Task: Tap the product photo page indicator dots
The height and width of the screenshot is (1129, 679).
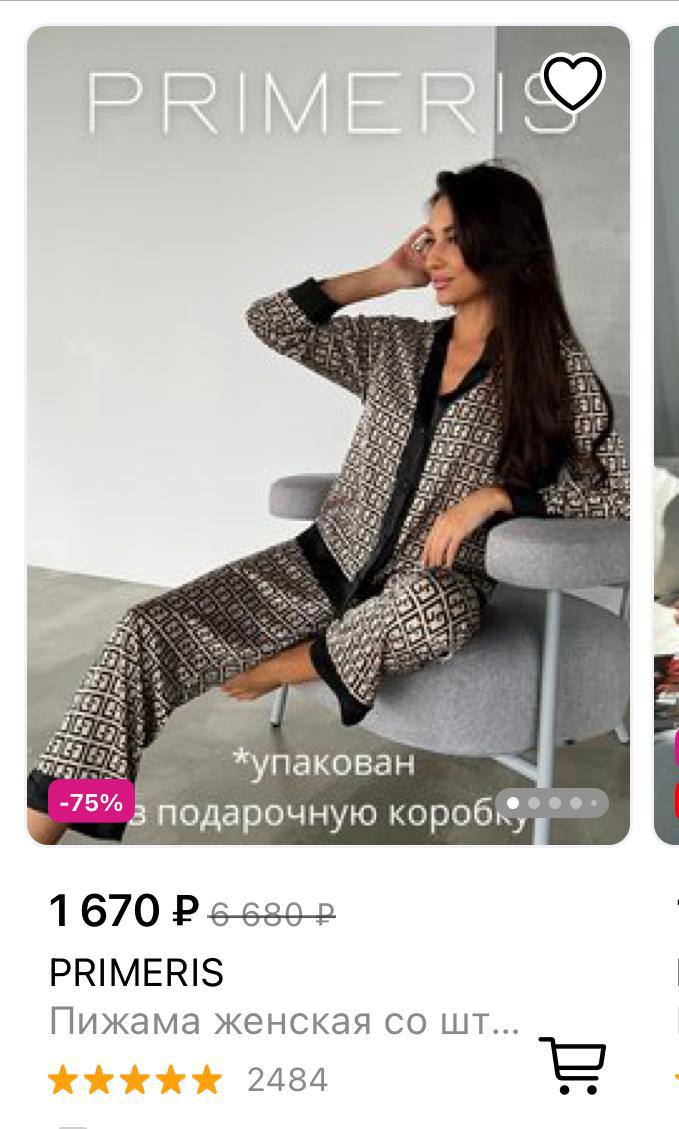Action: (553, 802)
